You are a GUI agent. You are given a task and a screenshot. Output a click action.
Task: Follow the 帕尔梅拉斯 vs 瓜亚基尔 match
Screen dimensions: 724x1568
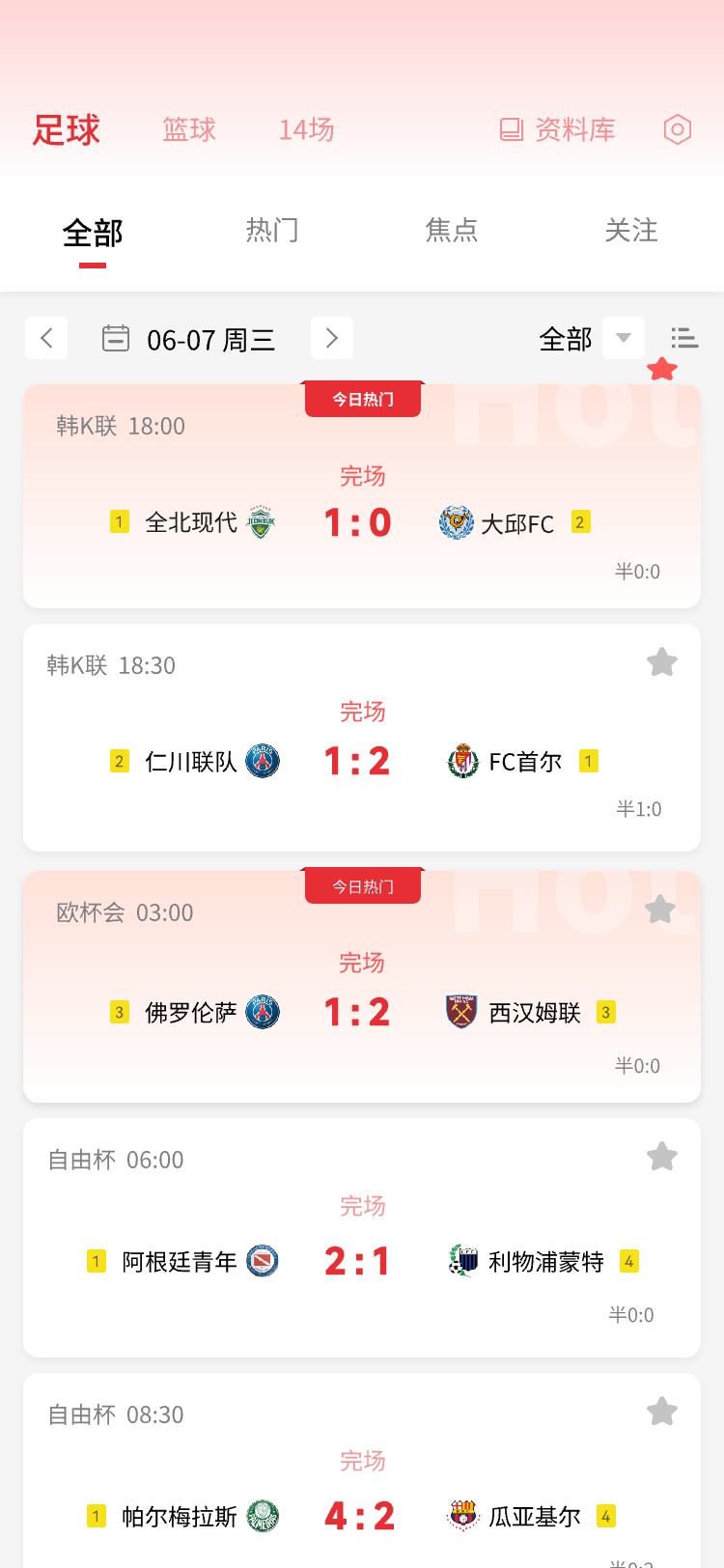click(662, 1412)
